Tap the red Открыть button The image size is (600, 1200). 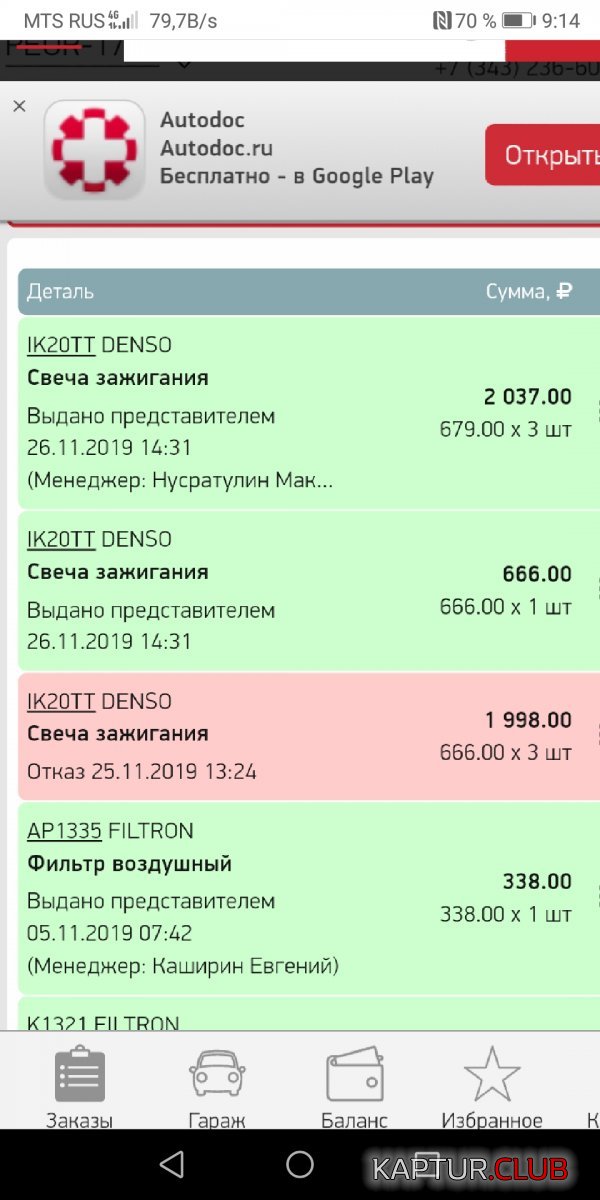[x=545, y=155]
